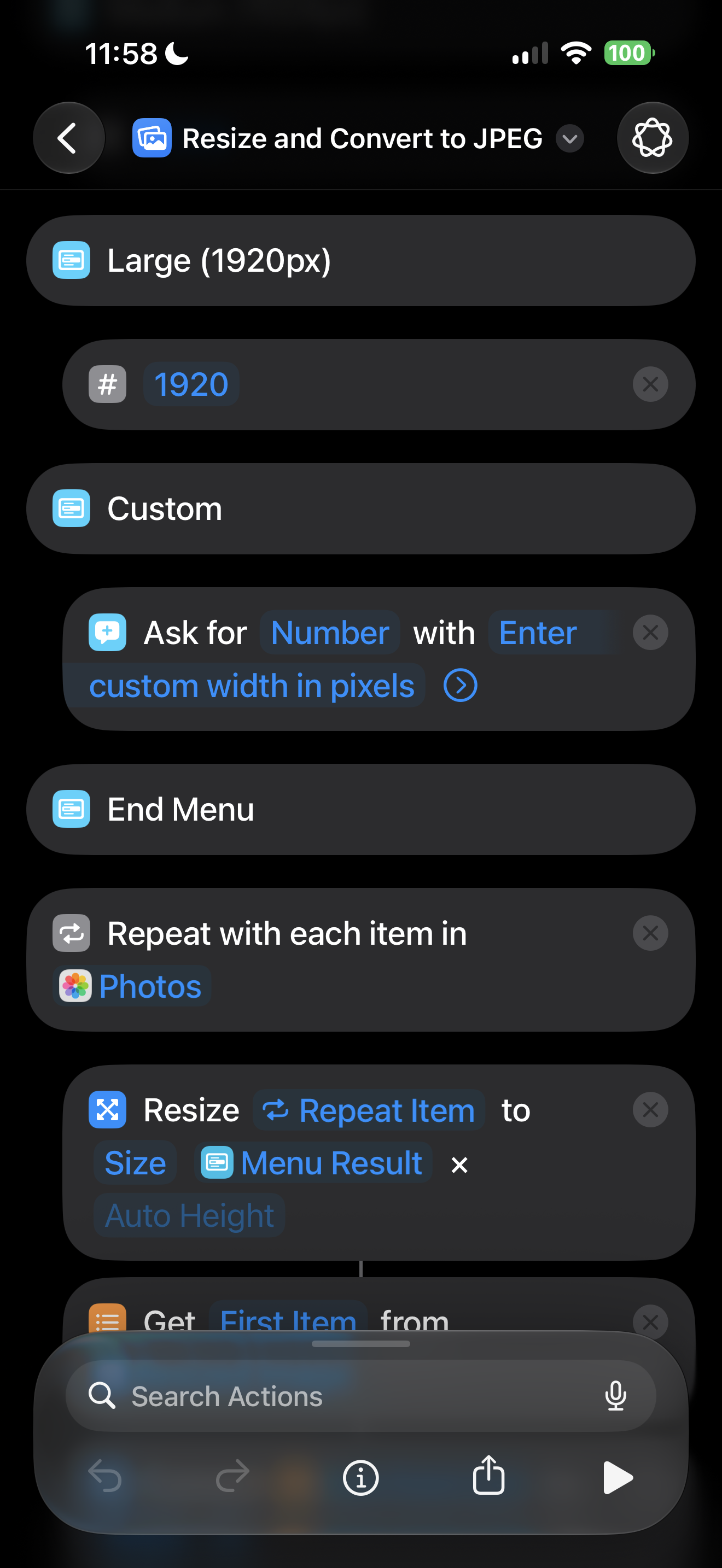Delete the Ask for Number action
This screenshot has height=1568, width=722.
click(x=650, y=633)
